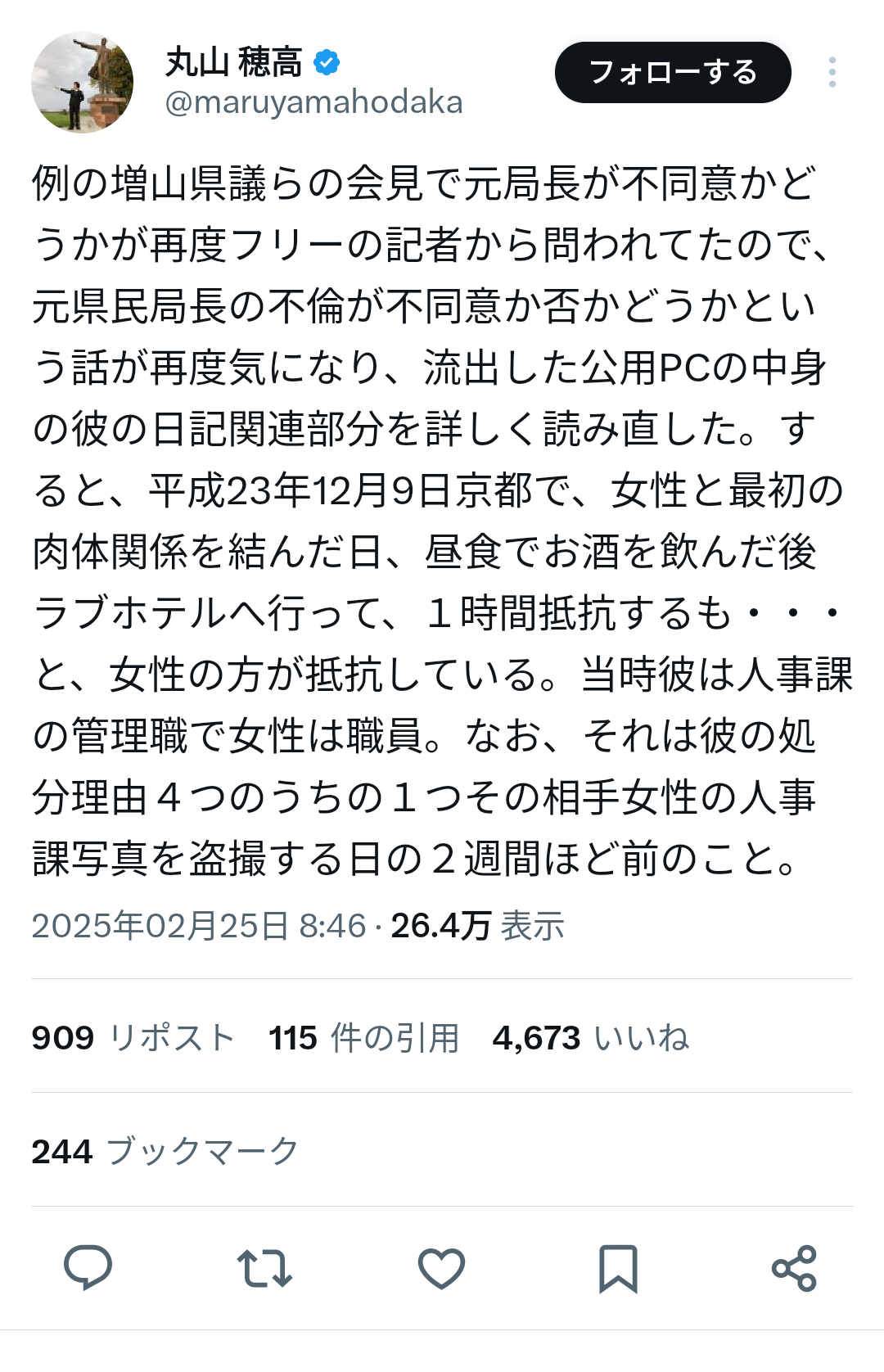The image size is (884, 1372).
Task: Like this post with the heart icon
Action: coord(441,1268)
